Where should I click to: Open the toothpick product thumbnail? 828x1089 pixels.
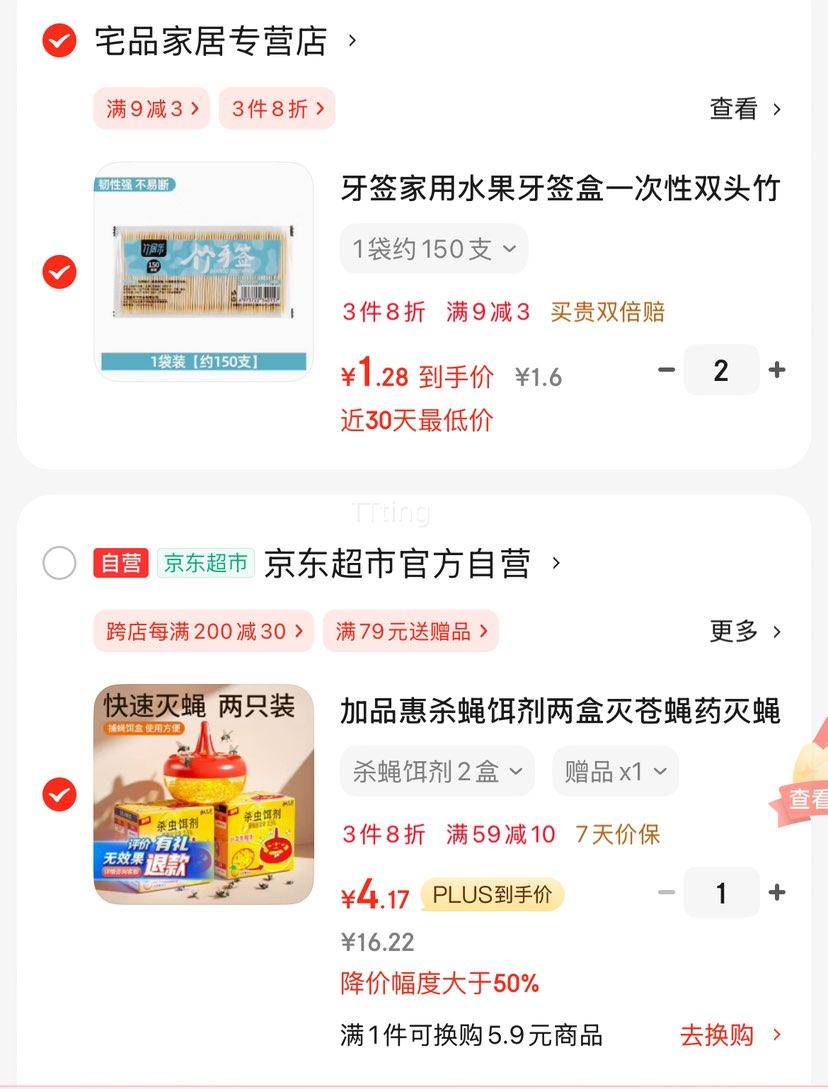point(204,272)
